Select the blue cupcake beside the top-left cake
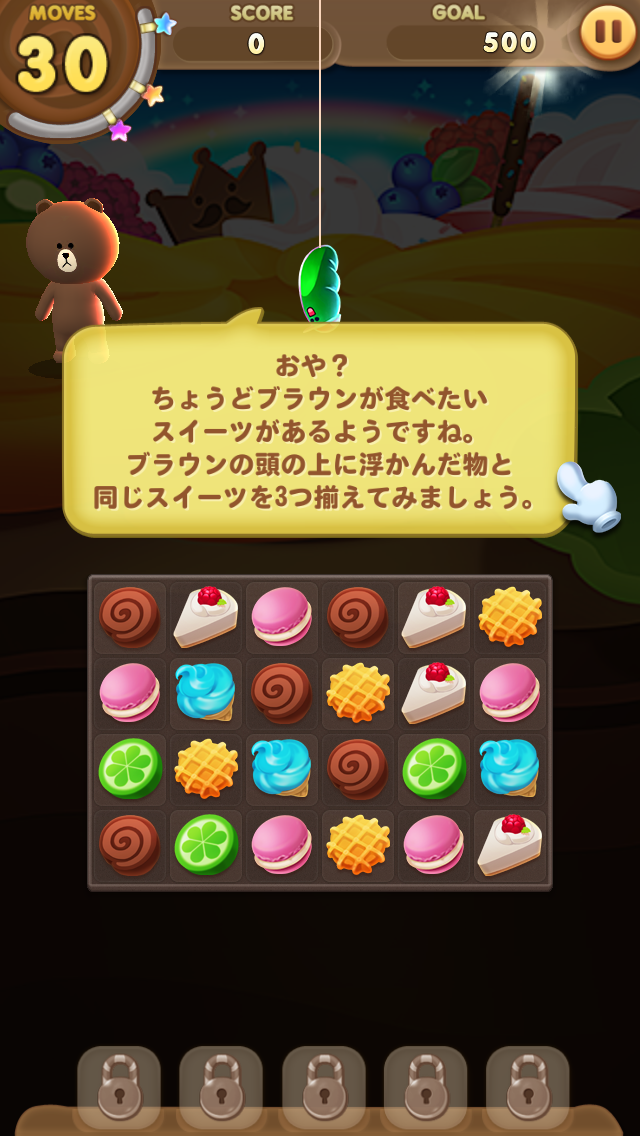This screenshot has height=1136, width=640. tap(206, 692)
